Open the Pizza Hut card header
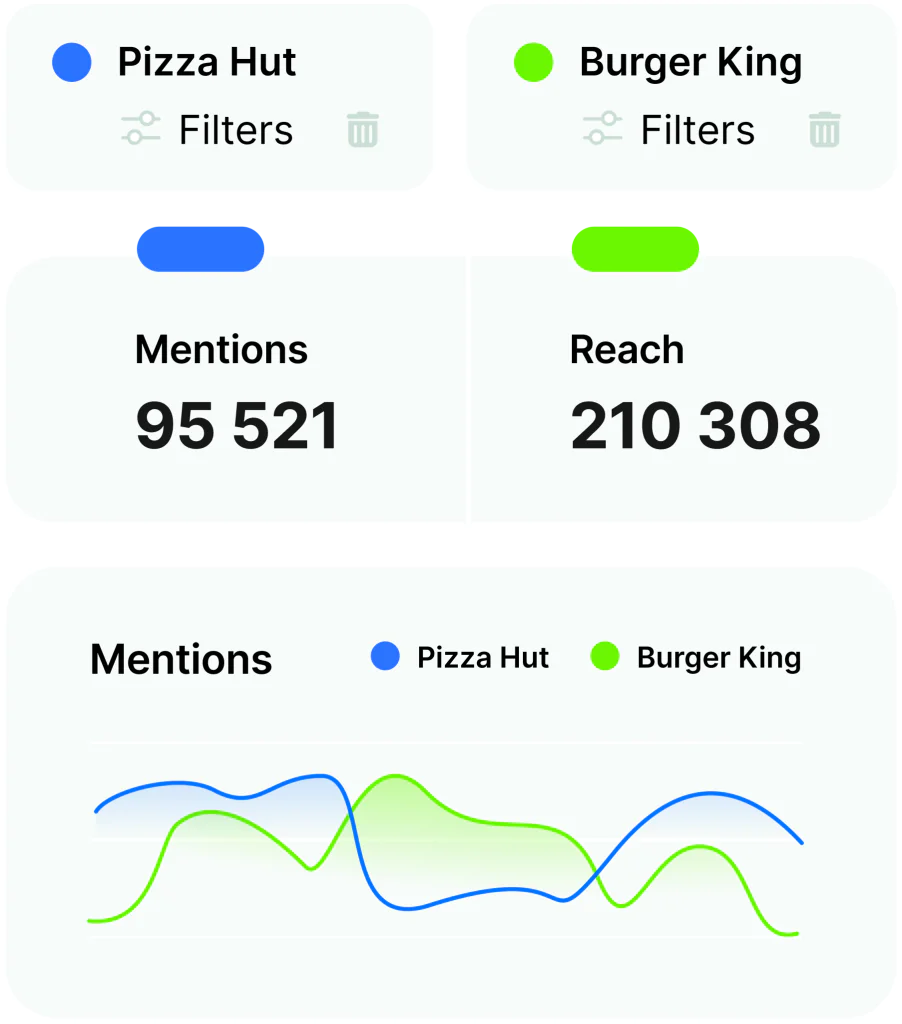902x1024 pixels. [x=207, y=61]
